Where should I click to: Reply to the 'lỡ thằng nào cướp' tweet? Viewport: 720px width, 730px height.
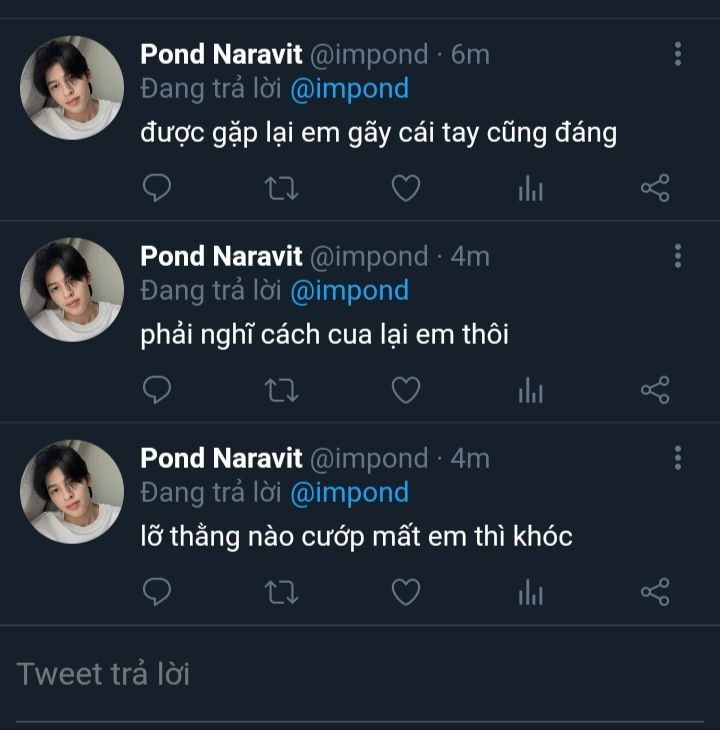[x=157, y=592]
